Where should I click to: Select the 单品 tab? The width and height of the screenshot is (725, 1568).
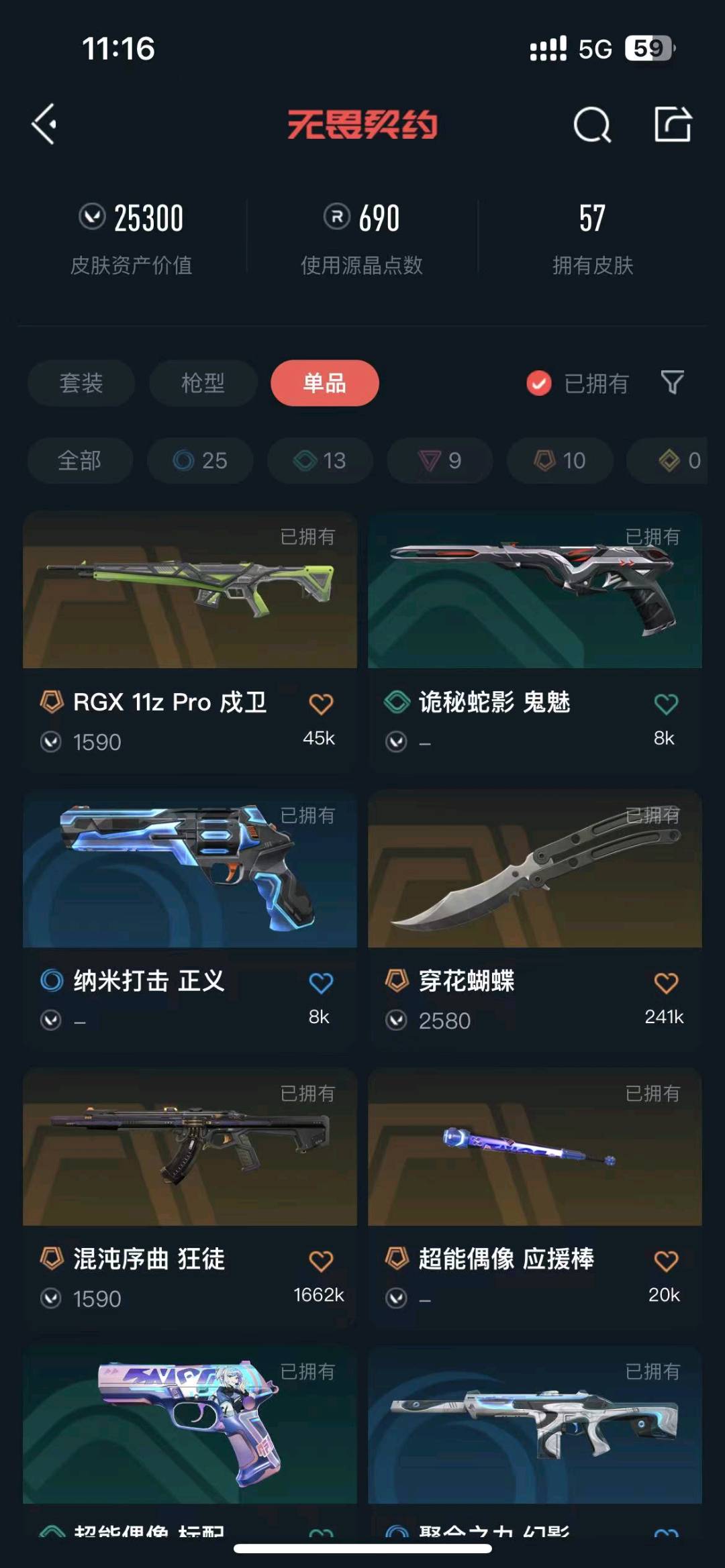[x=325, y=383]
